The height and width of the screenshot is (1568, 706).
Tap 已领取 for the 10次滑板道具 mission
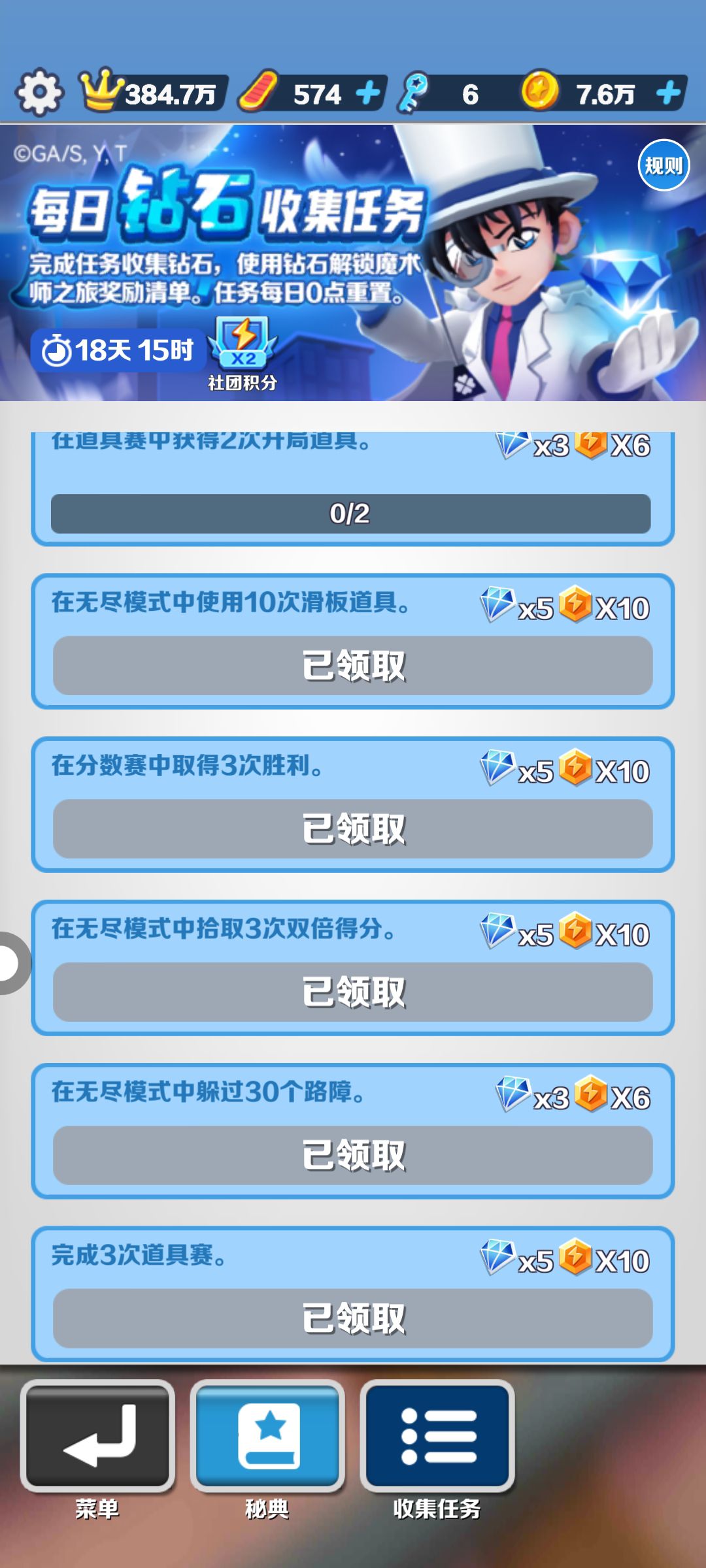coord(353,666)
